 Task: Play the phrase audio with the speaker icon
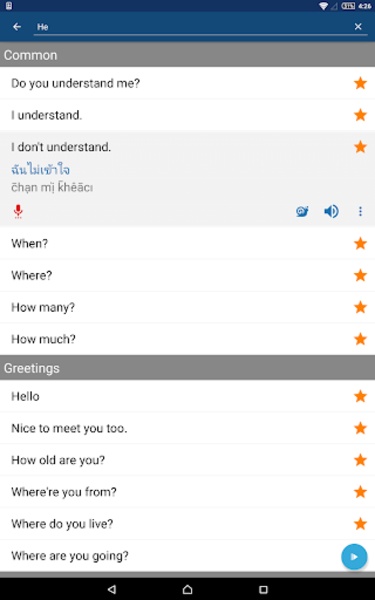(x=331, y=211)
